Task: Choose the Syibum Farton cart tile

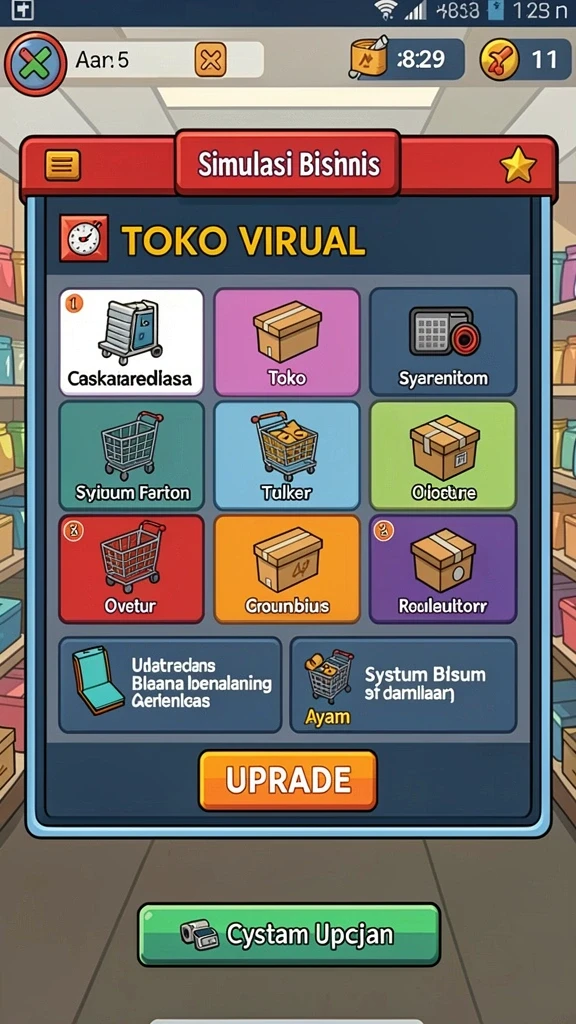Action: click(131, 455)
